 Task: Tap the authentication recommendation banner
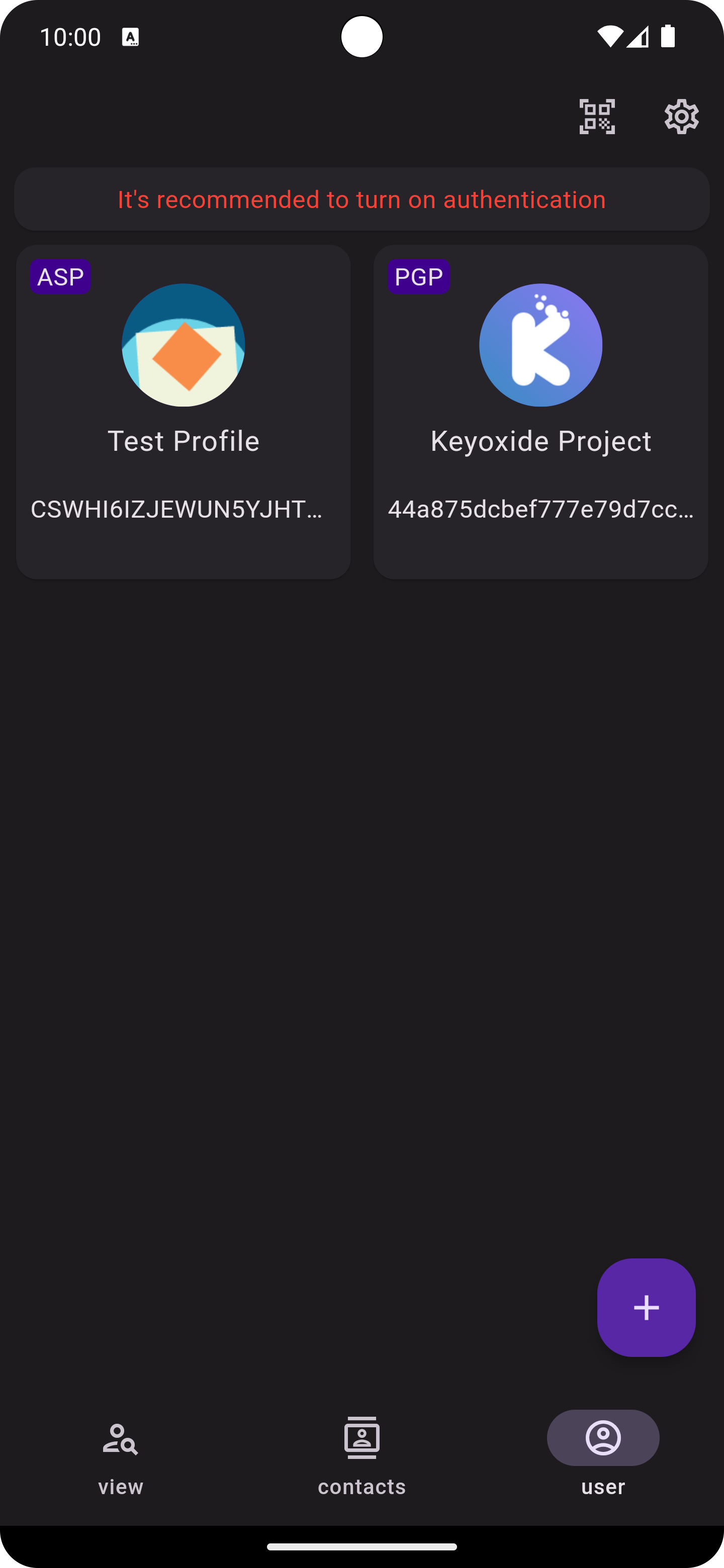pyautogui.click(x=361, y=199)
